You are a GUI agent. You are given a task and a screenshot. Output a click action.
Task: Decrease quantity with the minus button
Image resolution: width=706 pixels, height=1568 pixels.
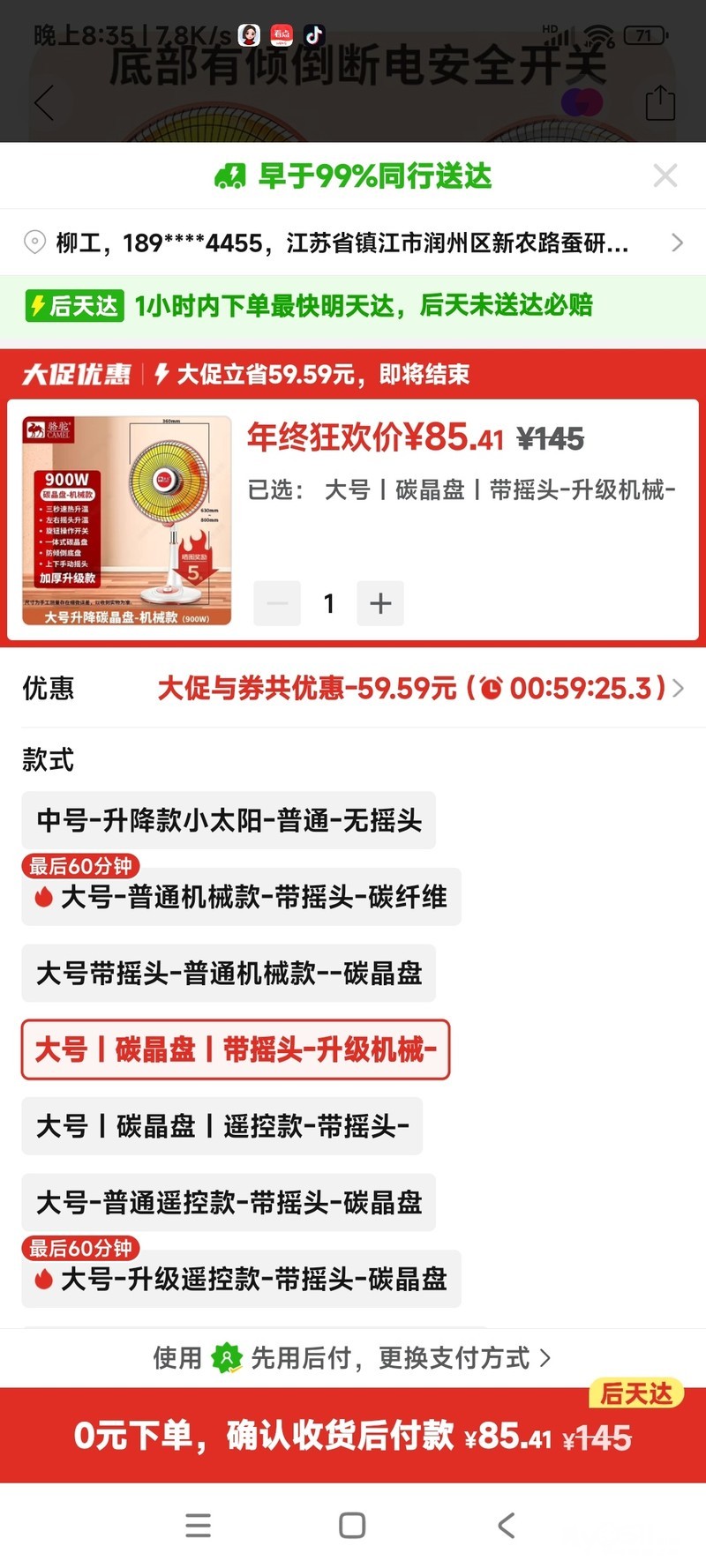coord(277,603)
